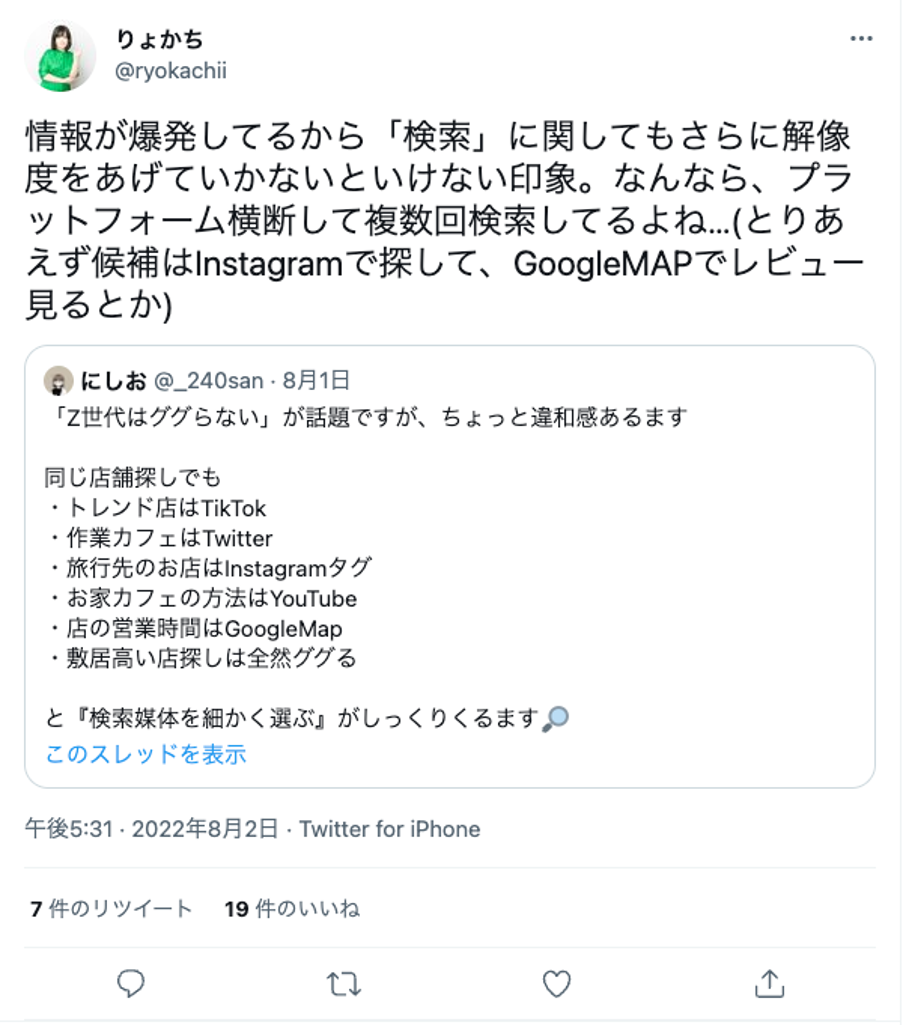Screen dimensions: 904x1026
Task: Reply to this tweet with the comment icon
Action: [x=131, y=984]
